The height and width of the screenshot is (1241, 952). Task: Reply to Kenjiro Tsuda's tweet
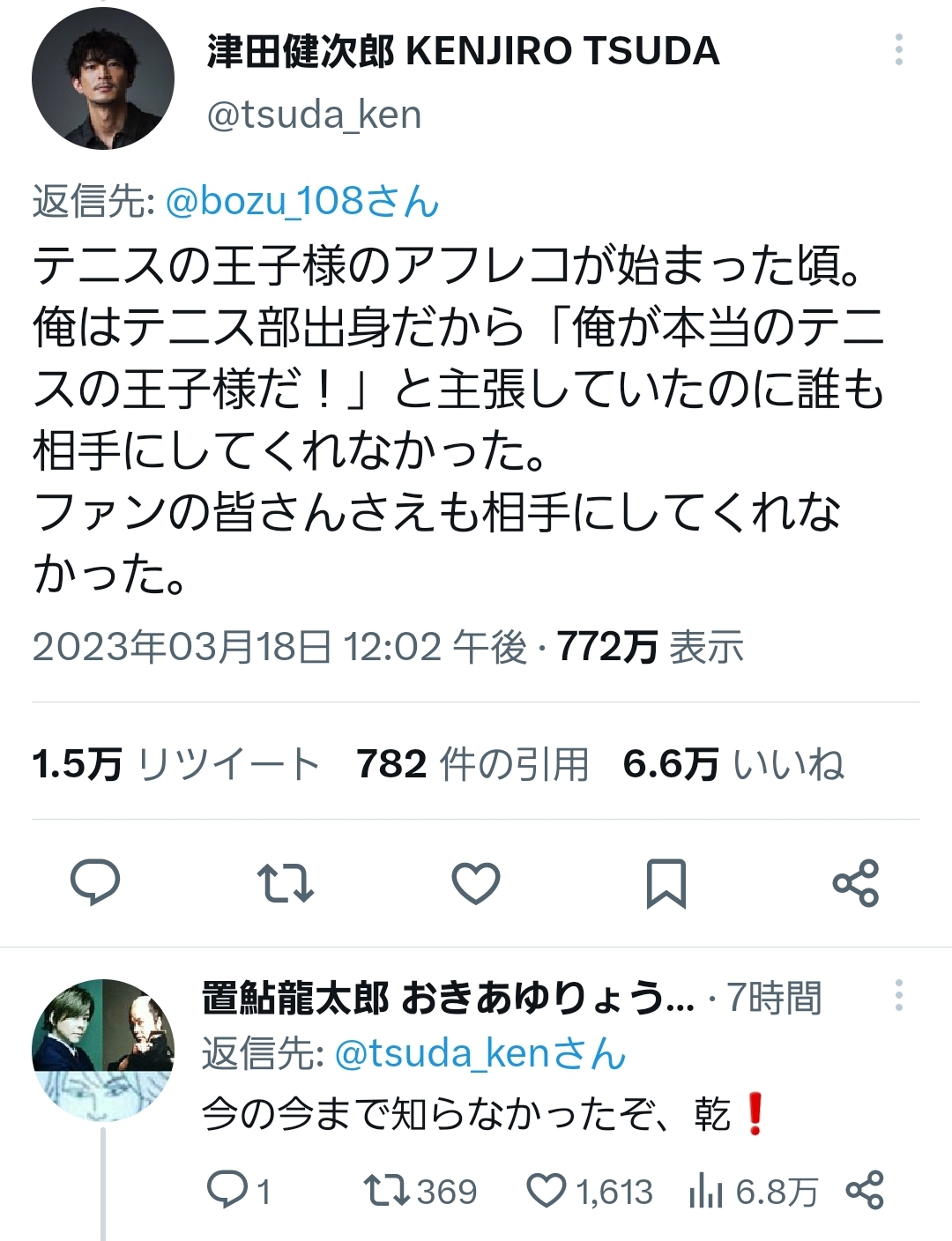pos(95,882)
